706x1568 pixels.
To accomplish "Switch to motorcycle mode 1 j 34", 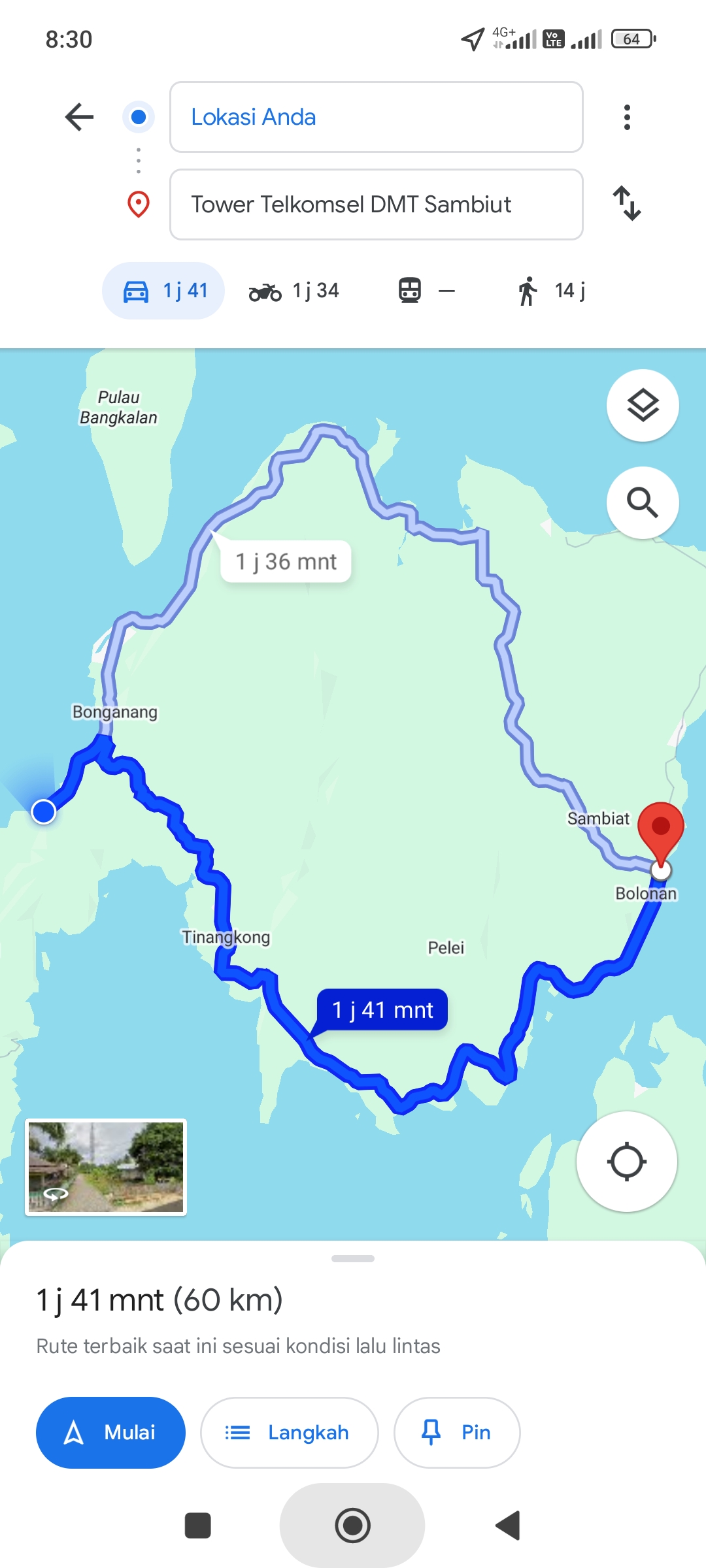I will coord(294,291).
